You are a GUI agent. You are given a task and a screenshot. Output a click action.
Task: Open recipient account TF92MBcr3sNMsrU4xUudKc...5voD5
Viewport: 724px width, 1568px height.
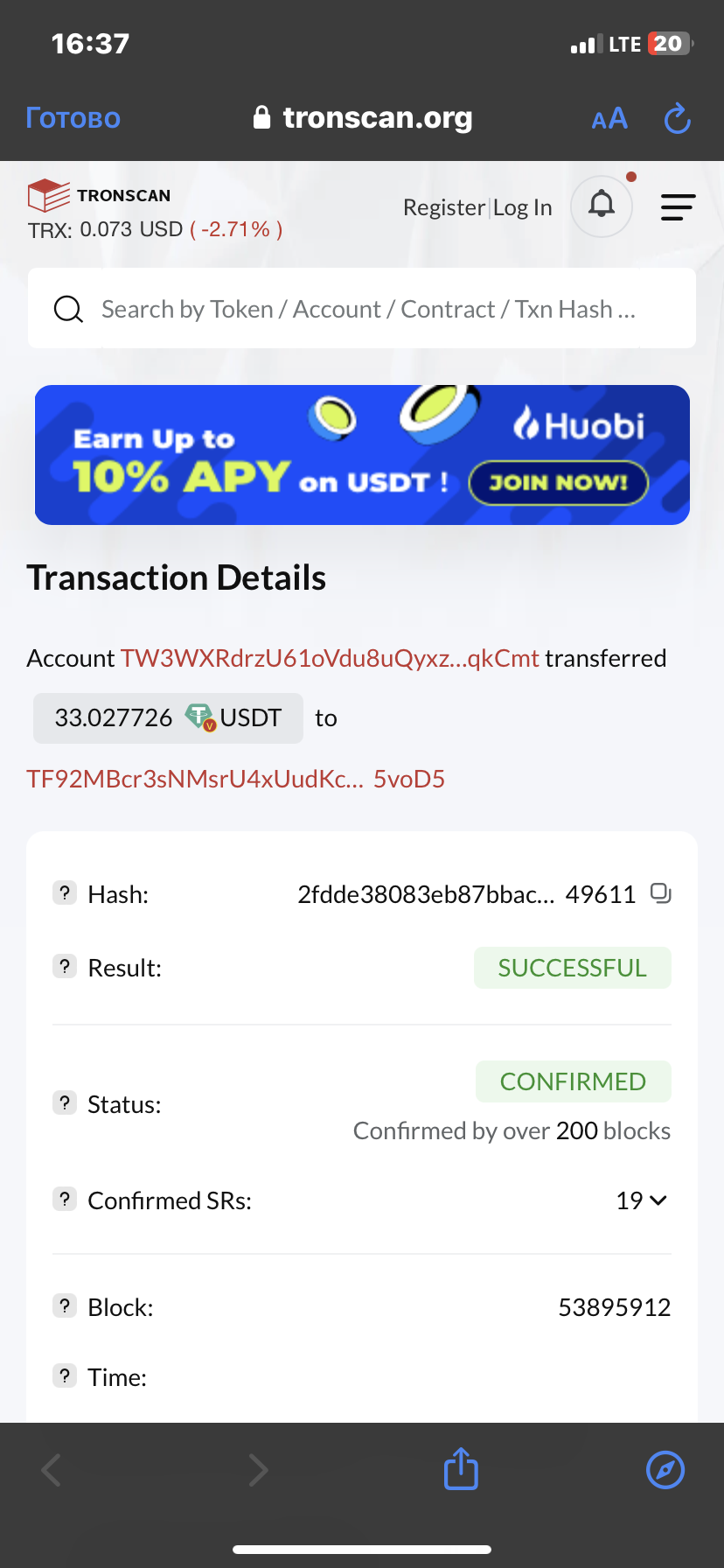236,779
